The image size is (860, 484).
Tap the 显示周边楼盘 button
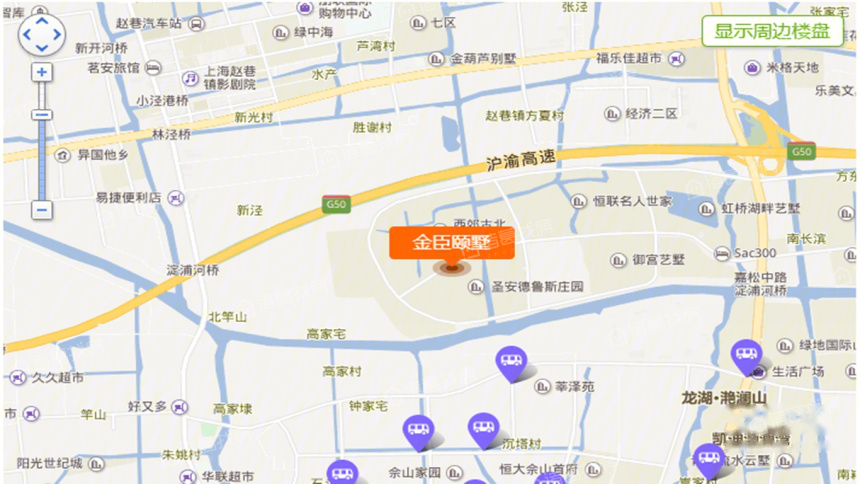point(771,31)
